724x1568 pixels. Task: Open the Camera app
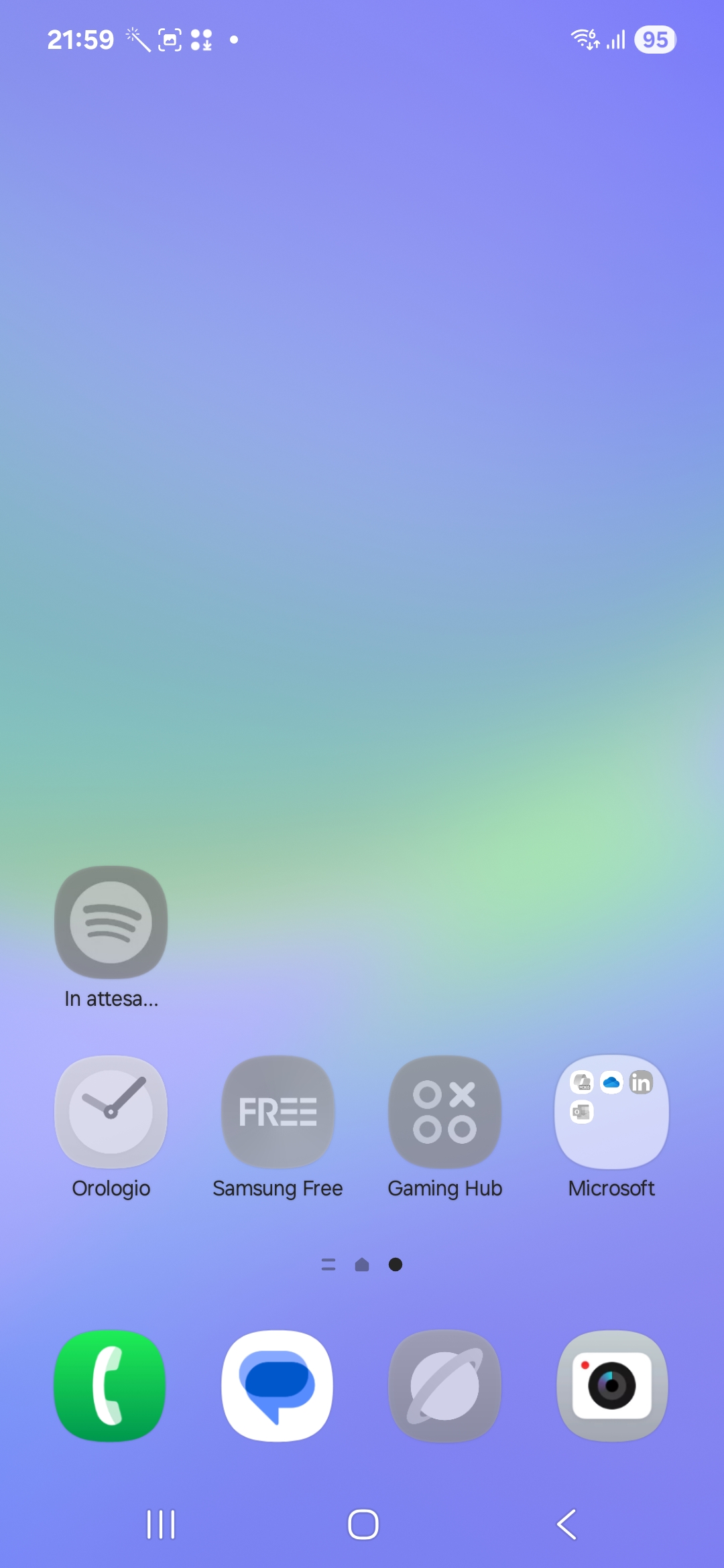pos(611,1386)
